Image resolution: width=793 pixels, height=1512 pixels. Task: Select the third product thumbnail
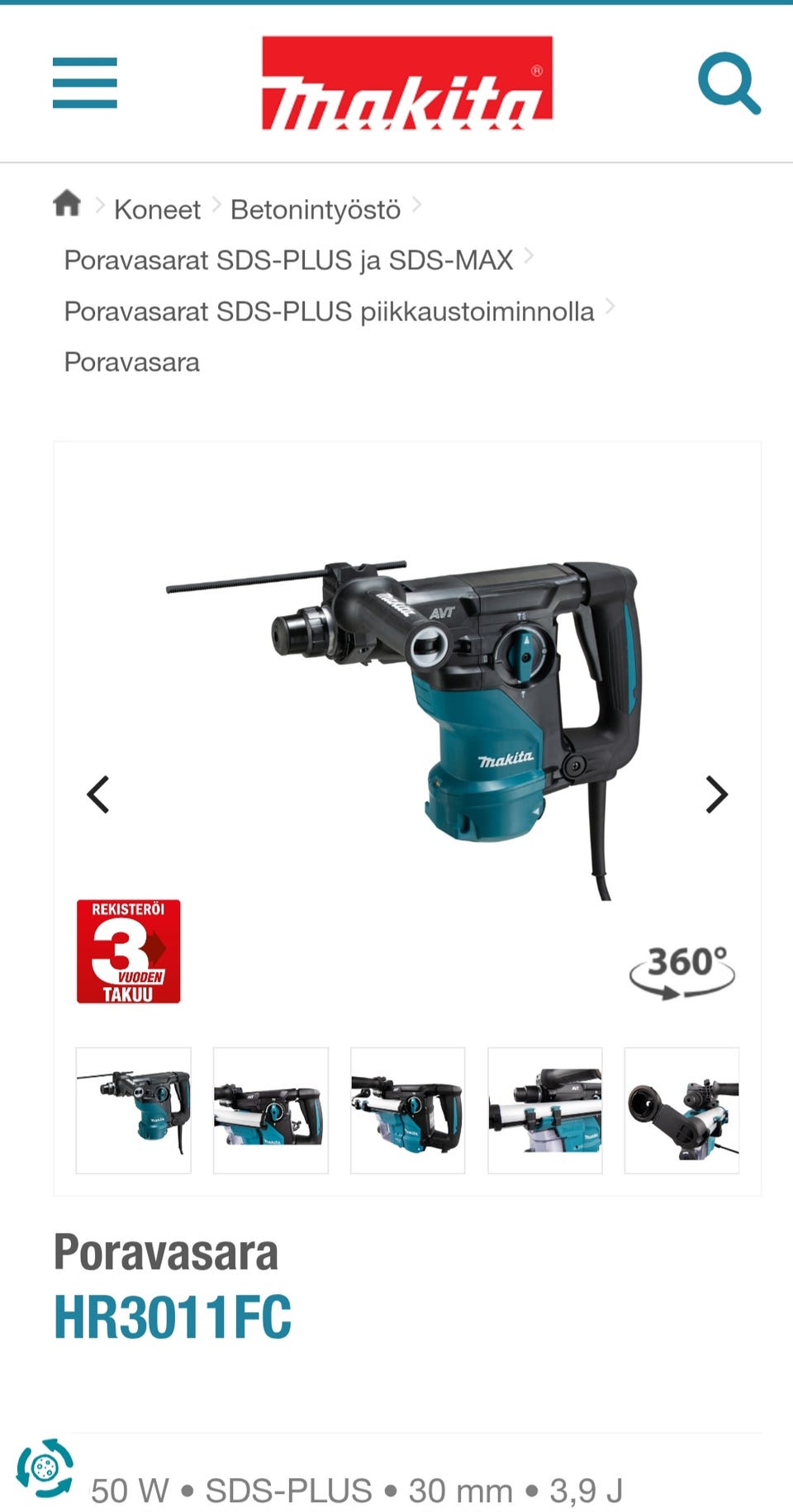click(x=408, y=1111)
